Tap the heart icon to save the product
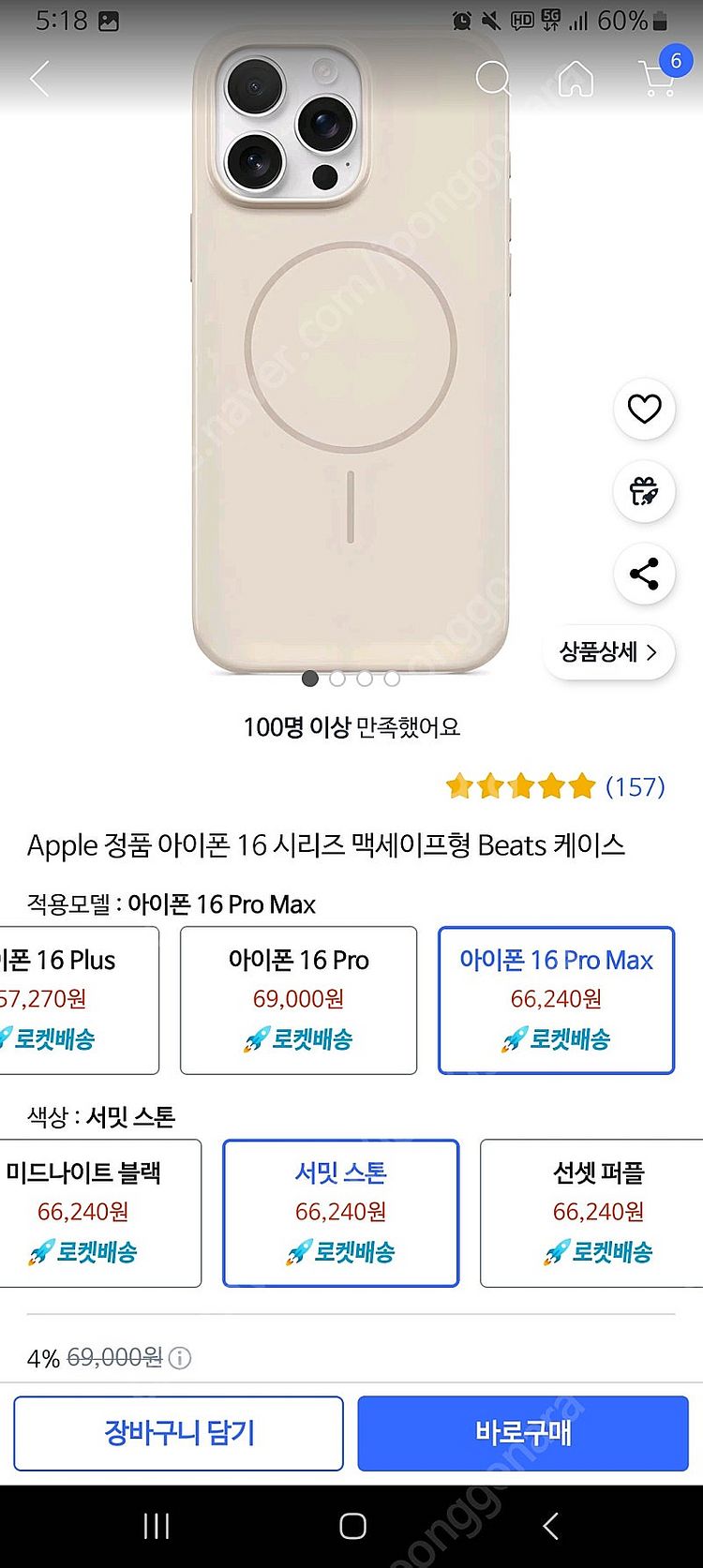Screen dimensions: 703x1568 [x=643, y=410]
